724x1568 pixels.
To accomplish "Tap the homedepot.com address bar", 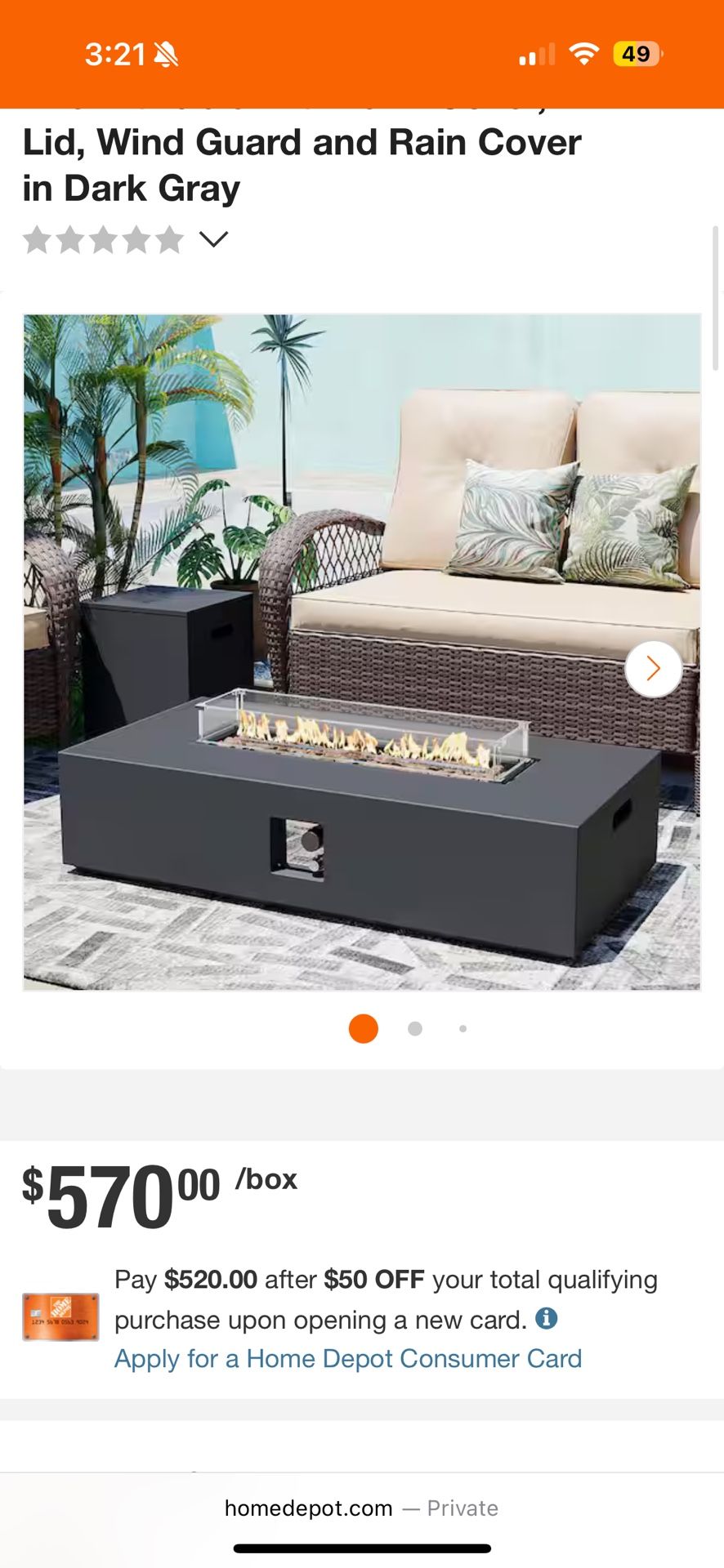I will click(361, 1508).
